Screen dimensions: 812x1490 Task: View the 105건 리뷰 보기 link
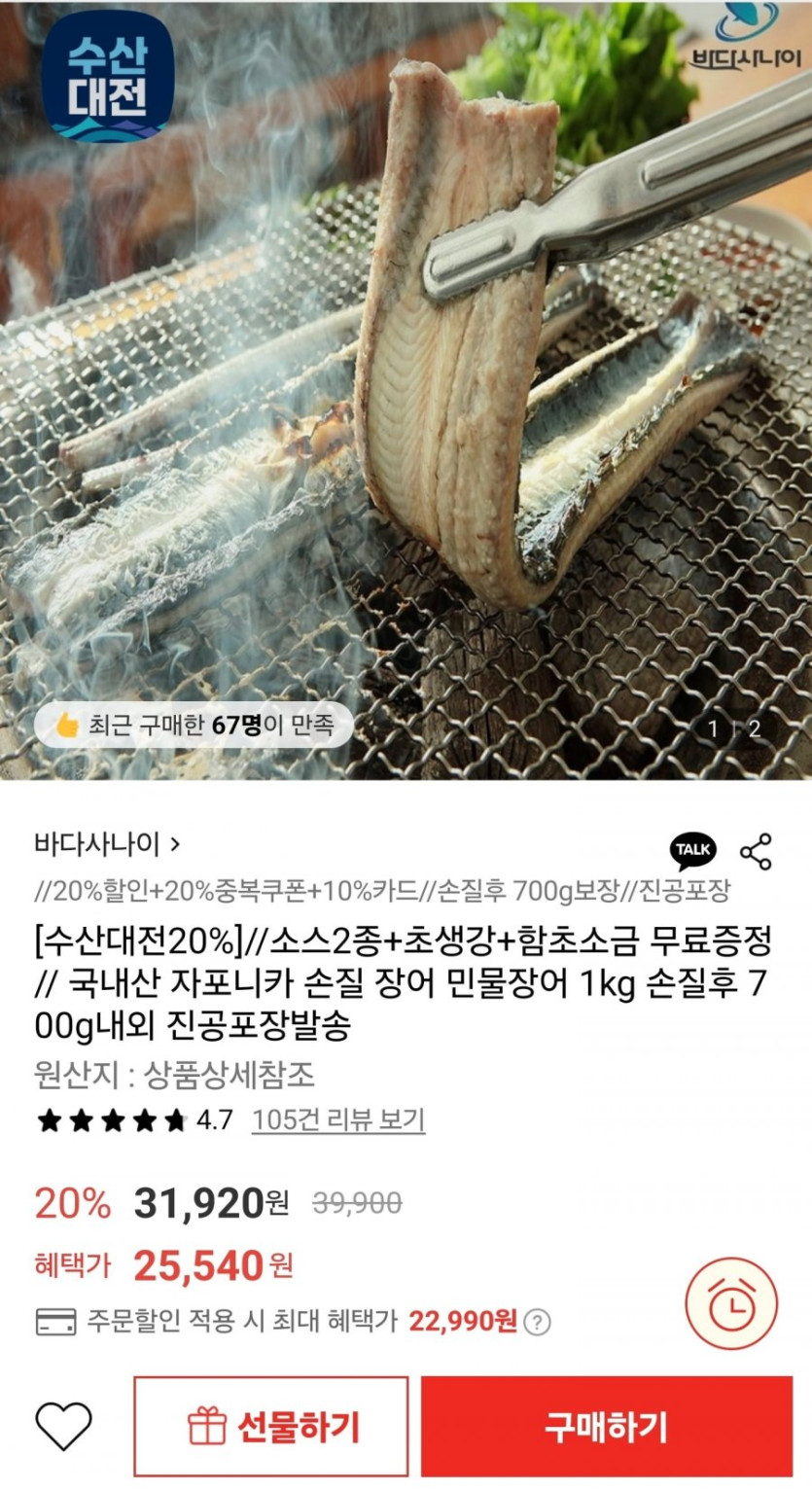(338, 1120)
